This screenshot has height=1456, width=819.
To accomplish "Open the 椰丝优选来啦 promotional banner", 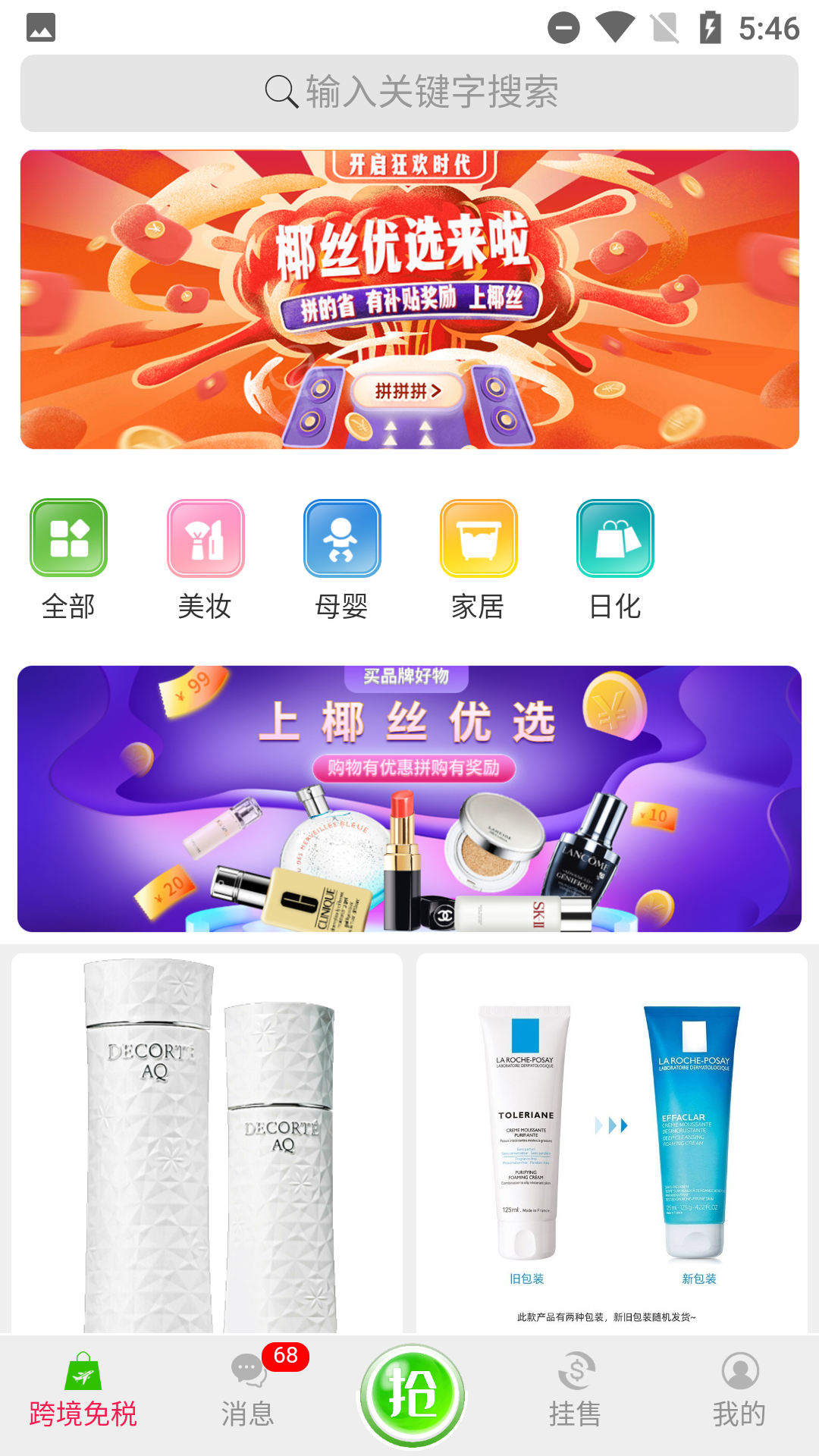I will [x=409, y=300].
